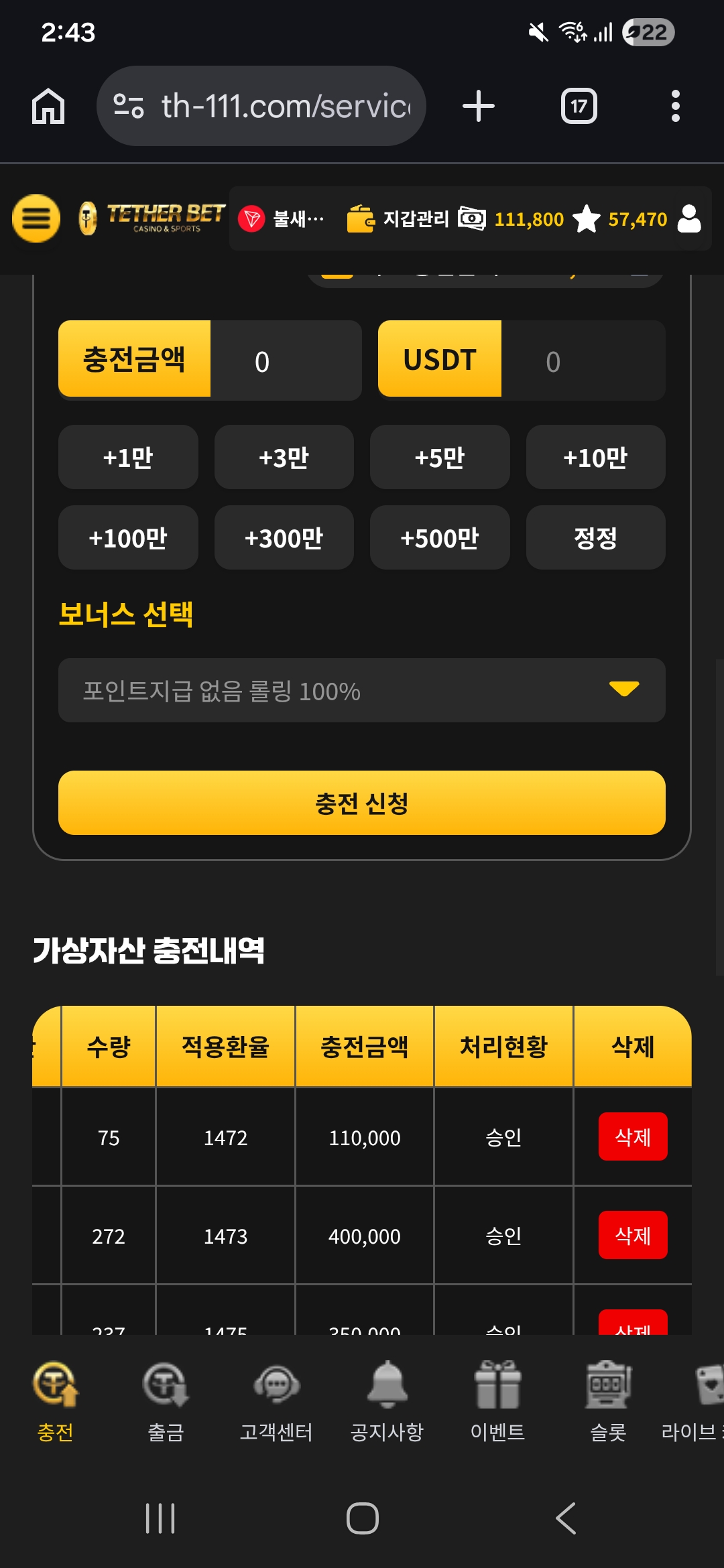Open 지갑관리 wallet management
This screenshot has width=724, height=1568.
click(x=398, y=218)
